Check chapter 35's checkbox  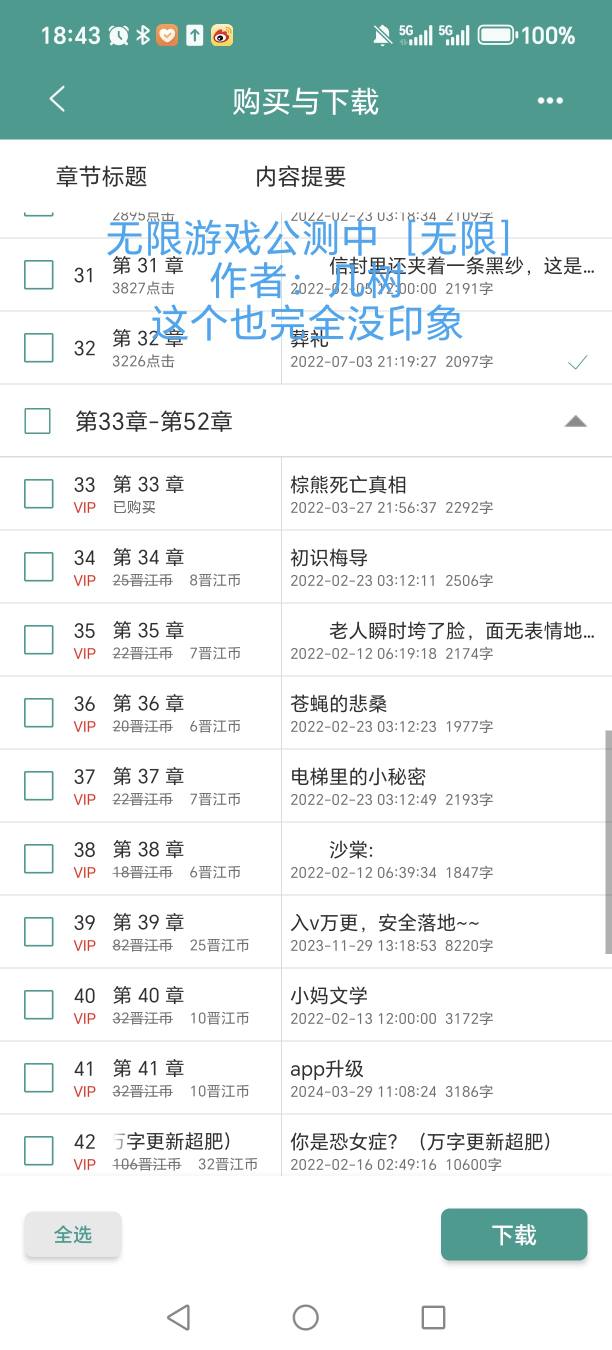38,639
